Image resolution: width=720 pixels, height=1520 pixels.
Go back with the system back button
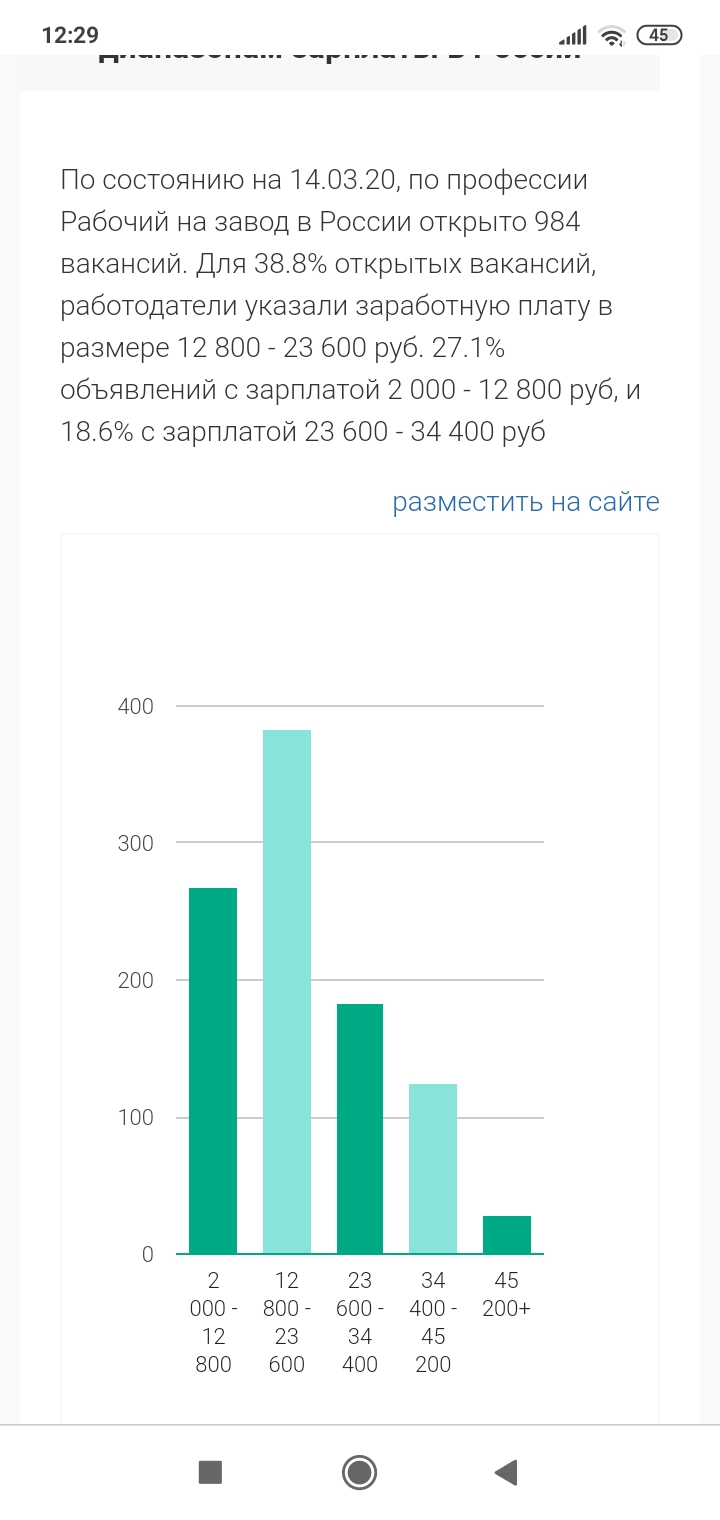506,1472
